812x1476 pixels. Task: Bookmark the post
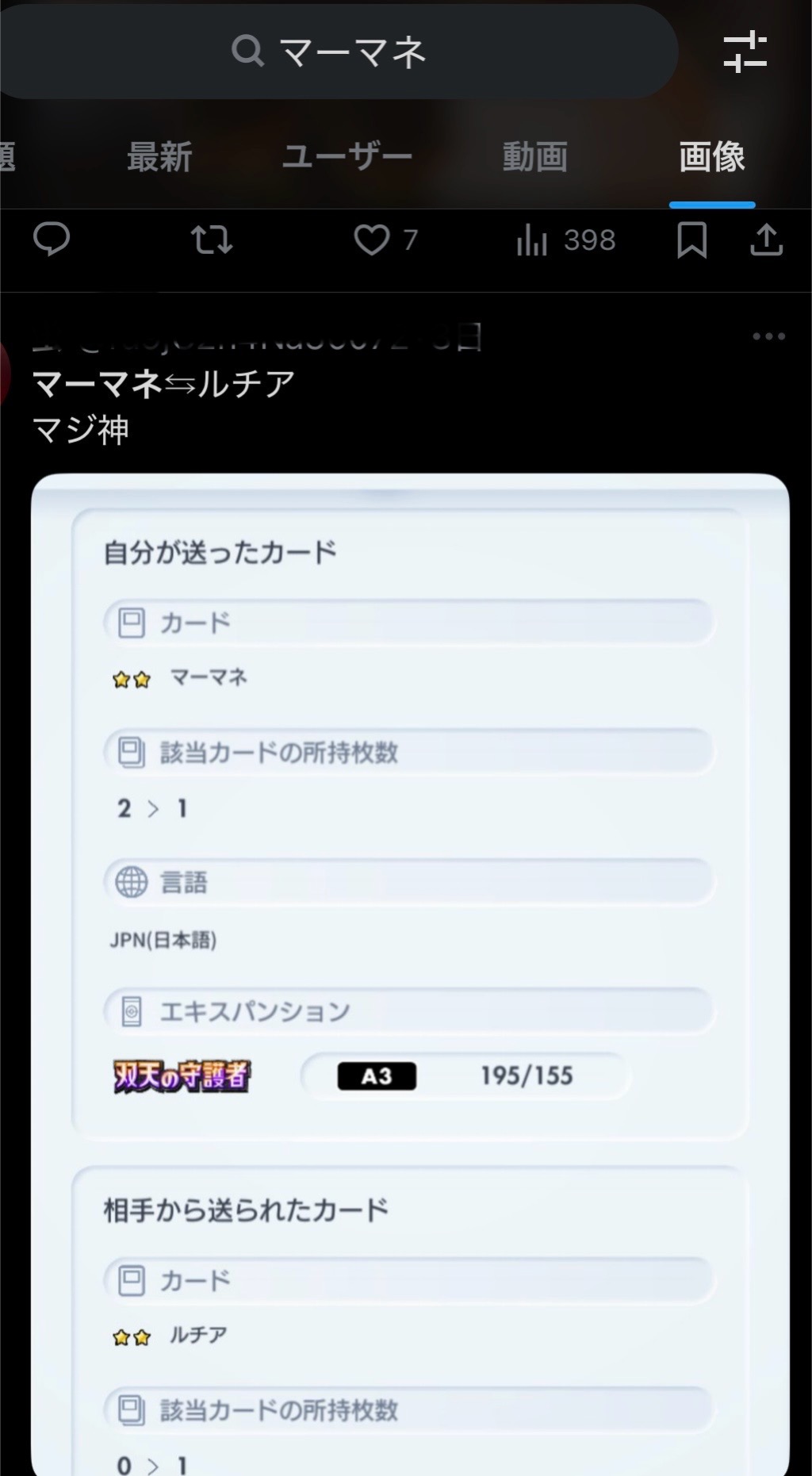691,240
